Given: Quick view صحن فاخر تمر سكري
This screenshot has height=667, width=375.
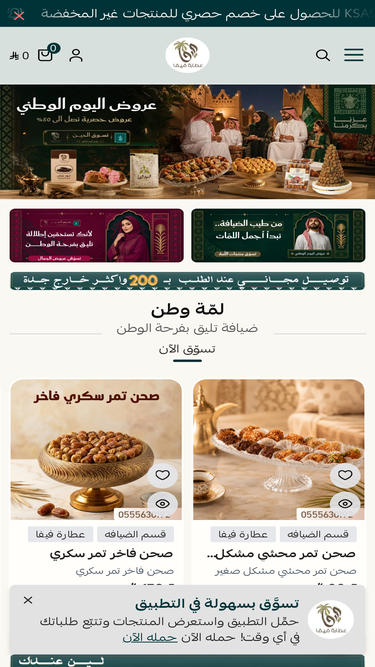Looking at the screenshot, I should pos(162,504).
